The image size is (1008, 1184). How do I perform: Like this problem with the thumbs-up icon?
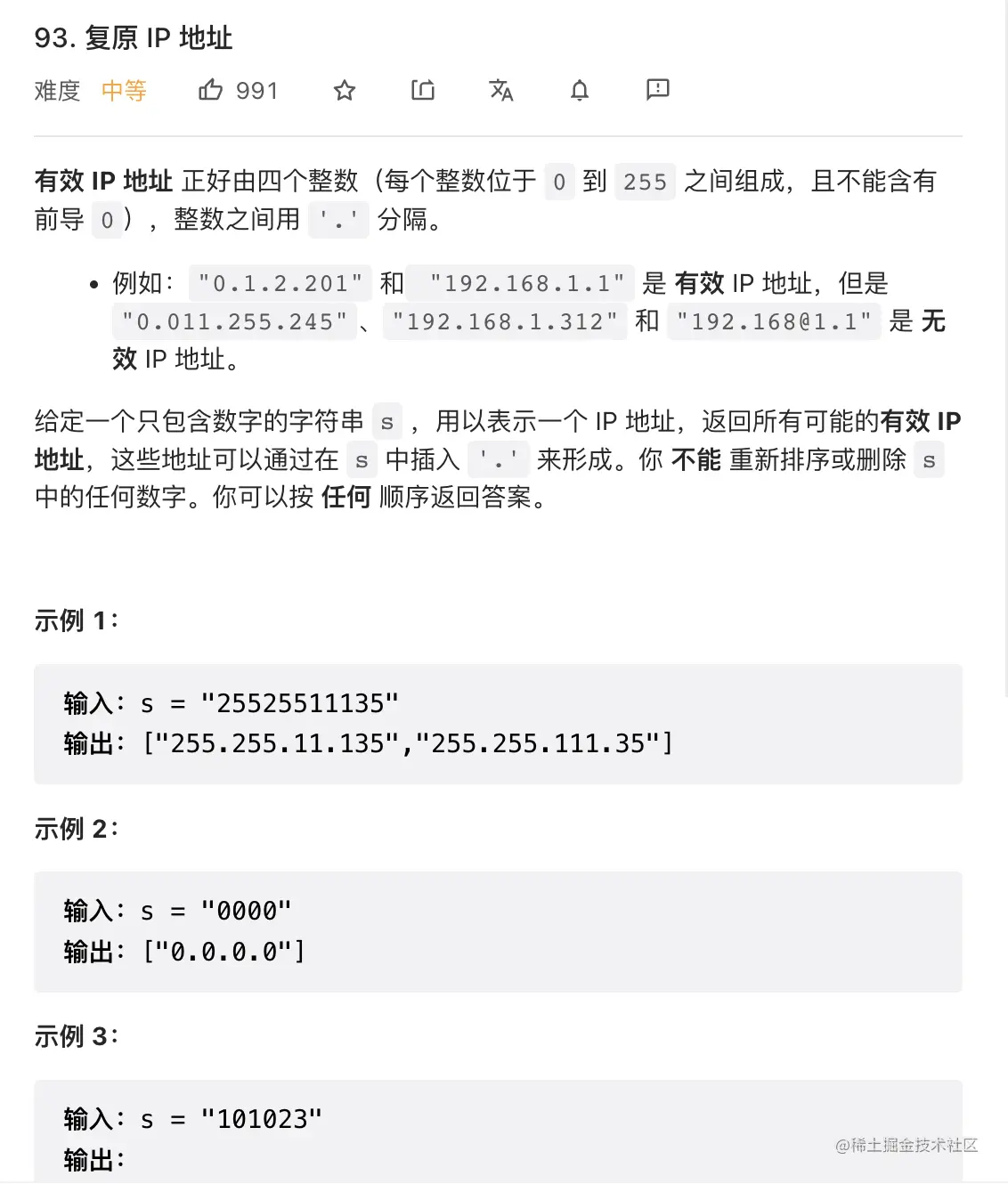click(211, 90)
